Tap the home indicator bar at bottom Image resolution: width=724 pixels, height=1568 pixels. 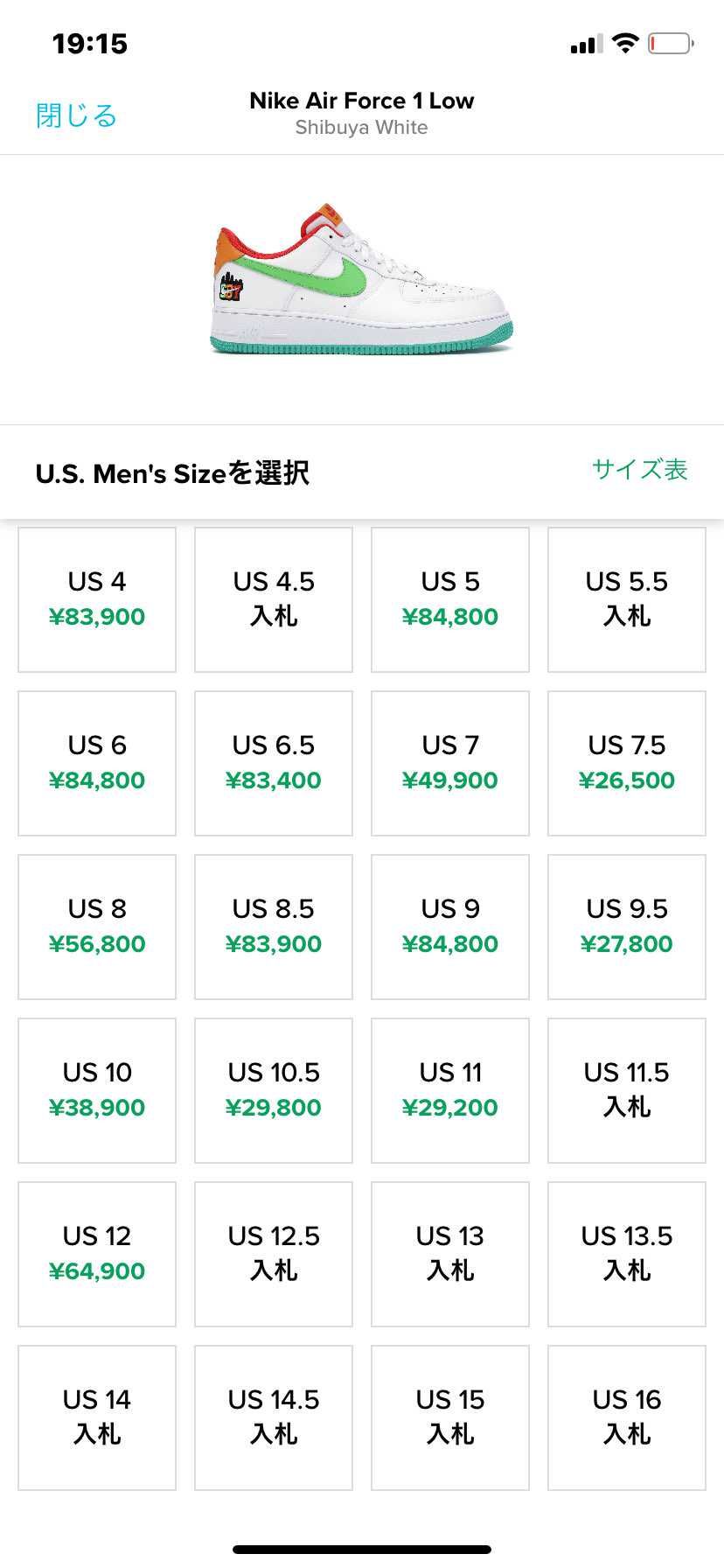coord(361,1549)
